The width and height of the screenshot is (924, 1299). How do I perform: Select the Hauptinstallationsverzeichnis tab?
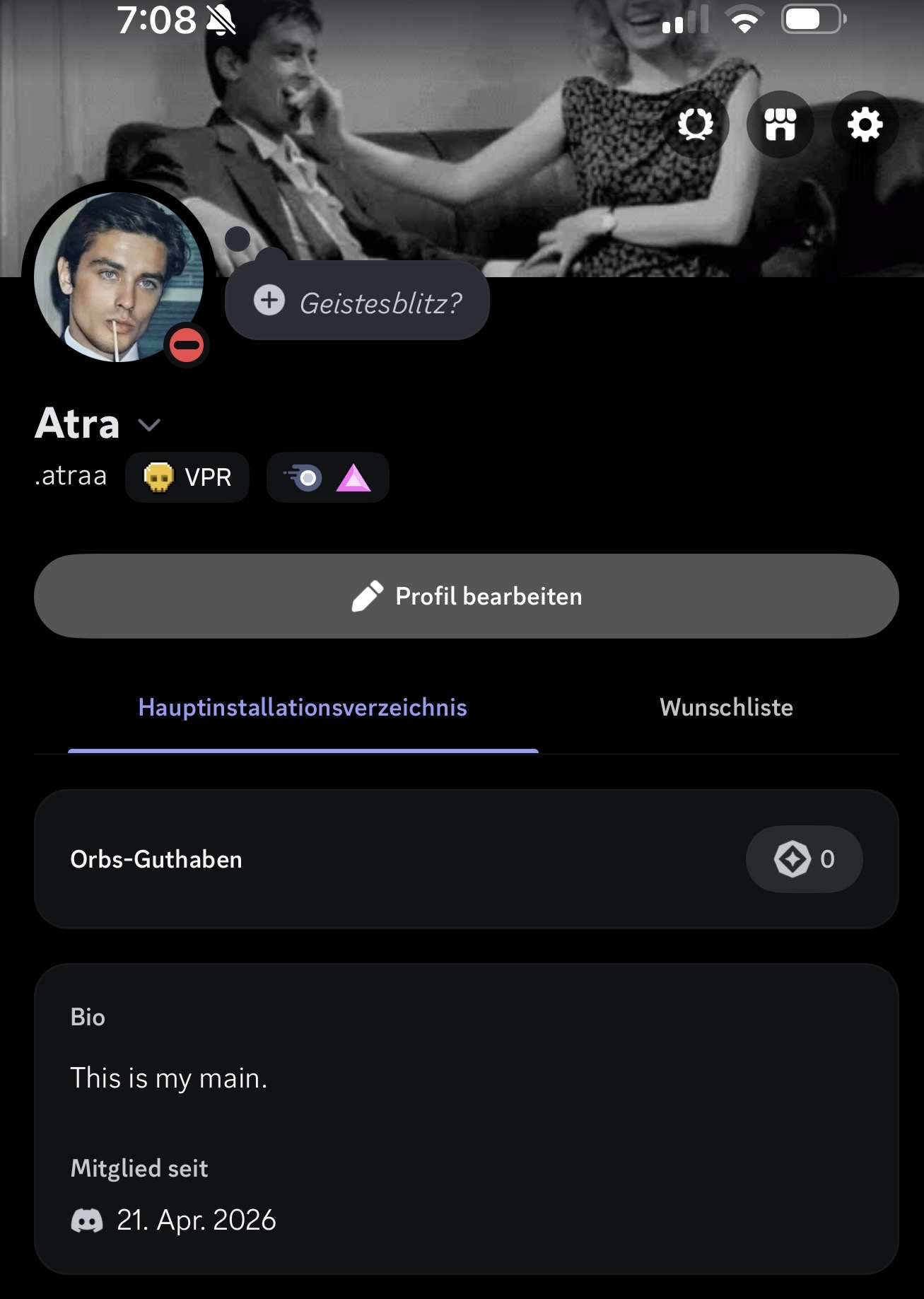(x=303, y=708)
